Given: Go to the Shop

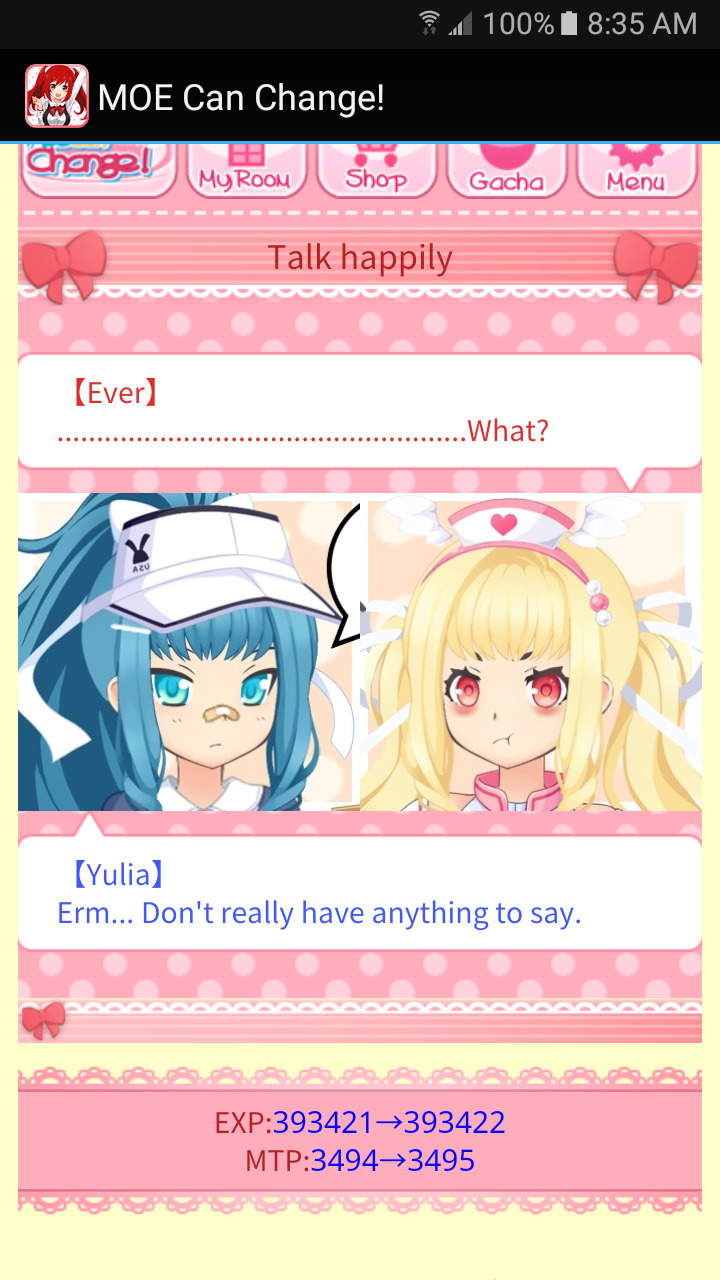Looking at the screenshot, I should (376, 172).
